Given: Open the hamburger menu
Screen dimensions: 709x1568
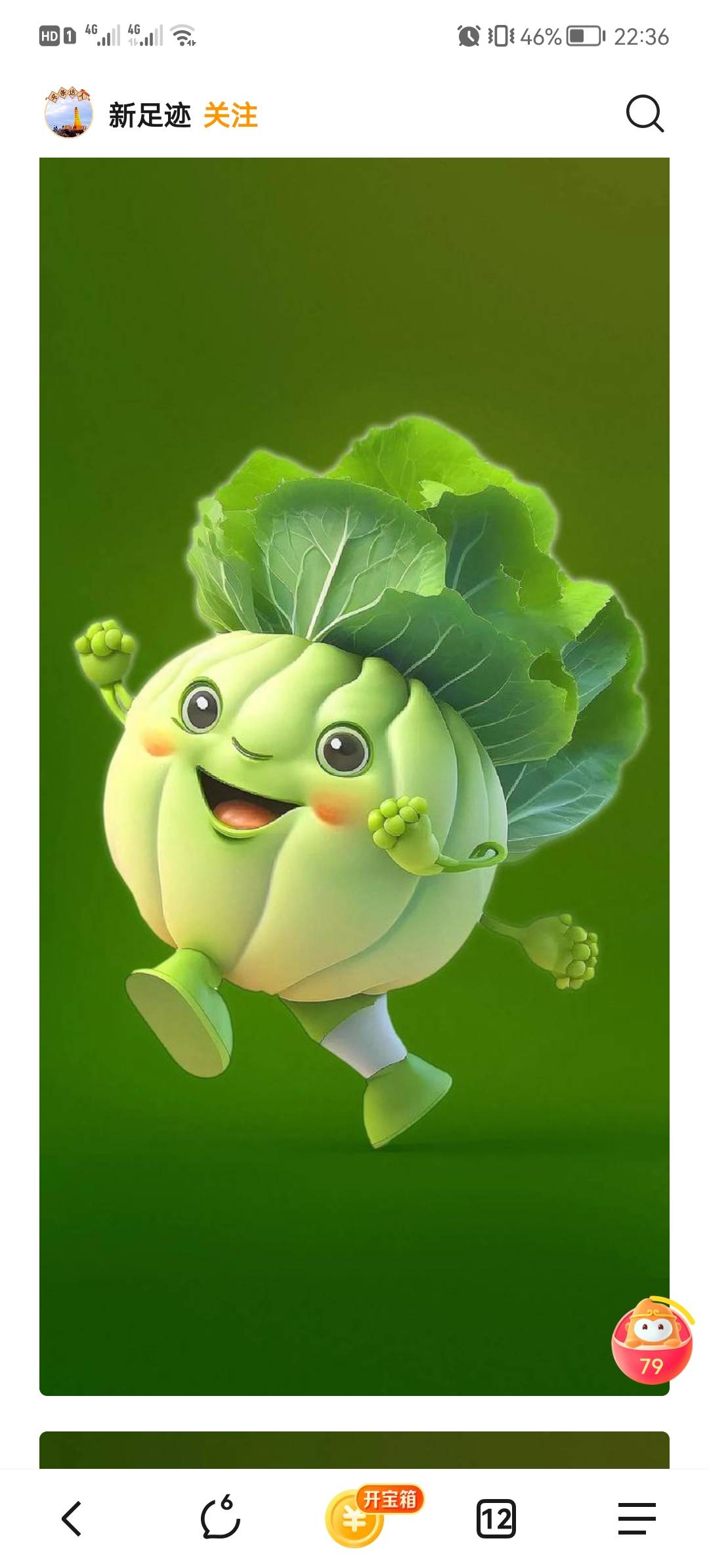Looking at the screenshot, I should [637, 1518].
